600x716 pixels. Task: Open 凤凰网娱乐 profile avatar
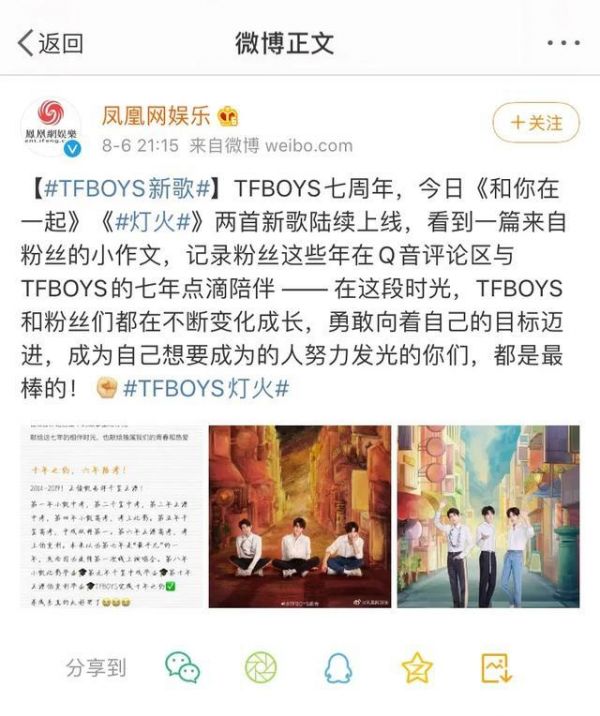pyautogui.click(x=51, y=128)
